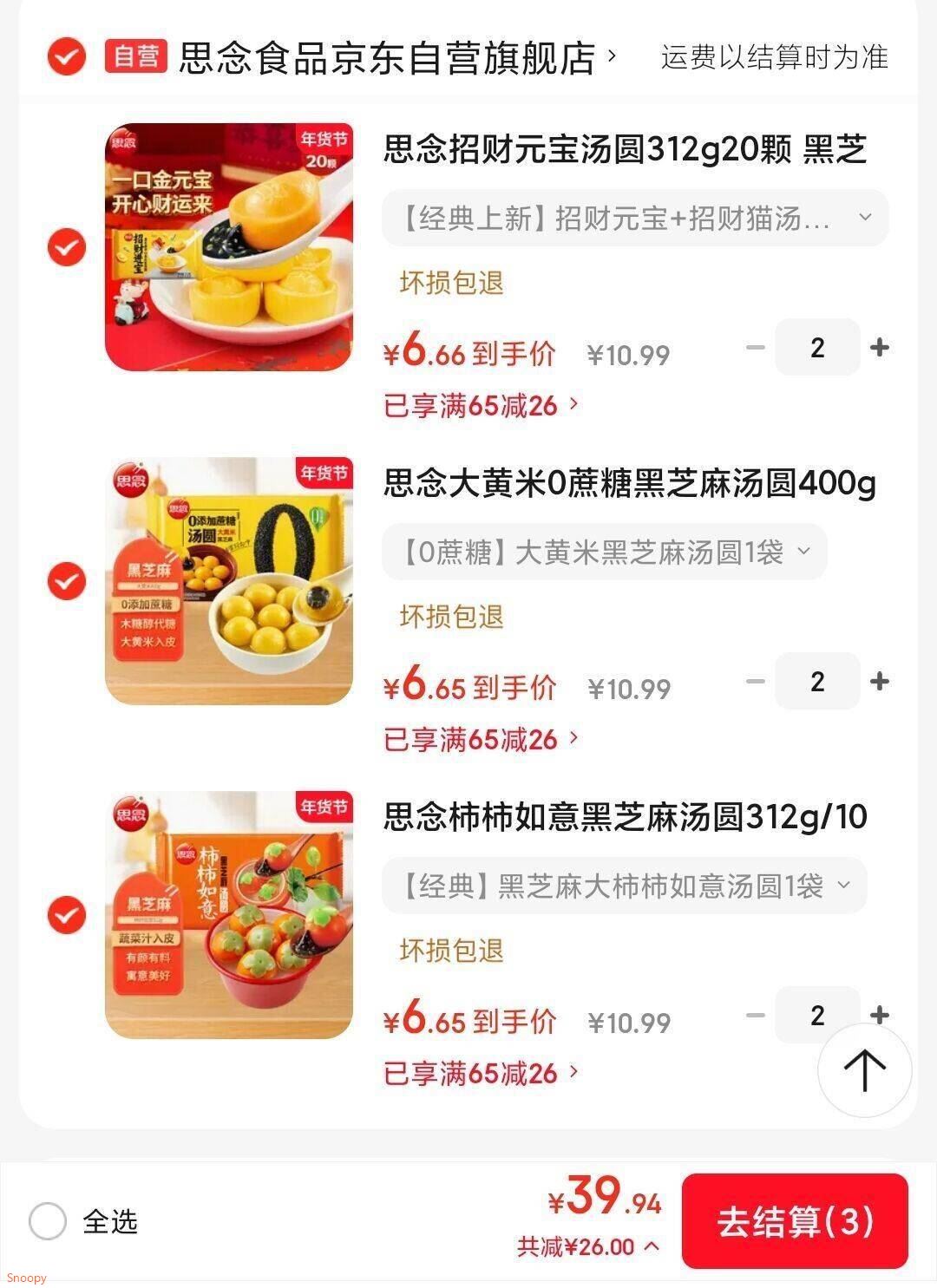
Task: View 已享满65减26 promotion under 招财元宝汤圆
Action: click(482, 405)
